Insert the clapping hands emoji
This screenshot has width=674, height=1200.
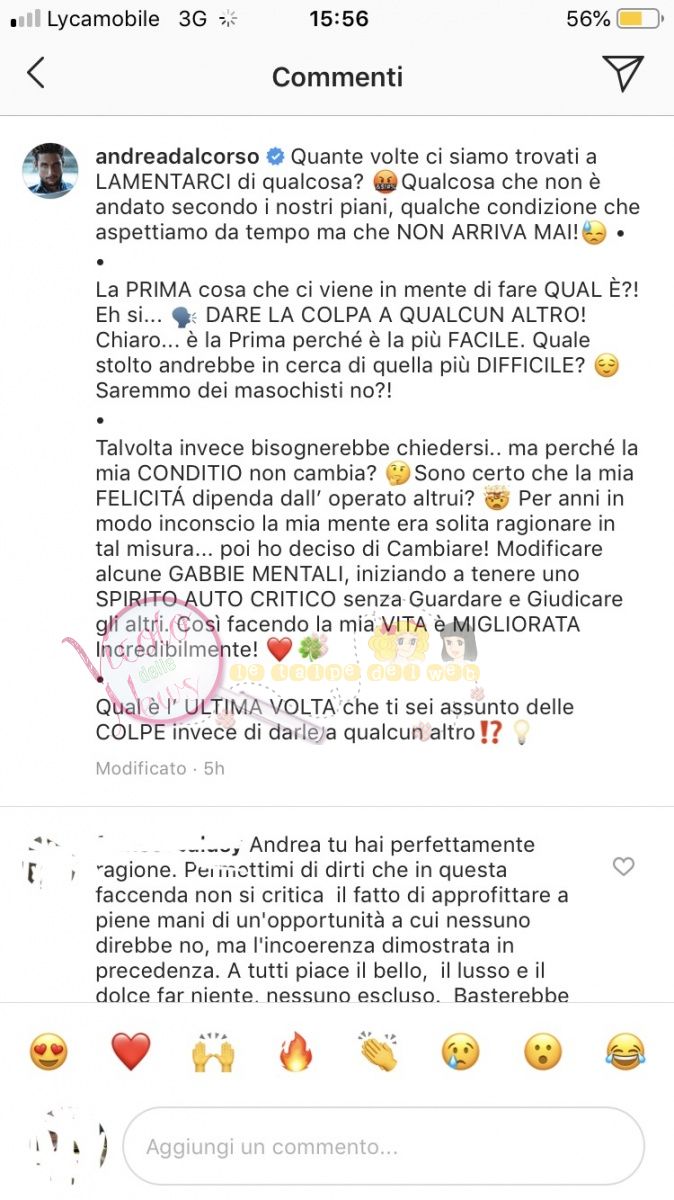pyautogui.click(x=378, y=1051)
